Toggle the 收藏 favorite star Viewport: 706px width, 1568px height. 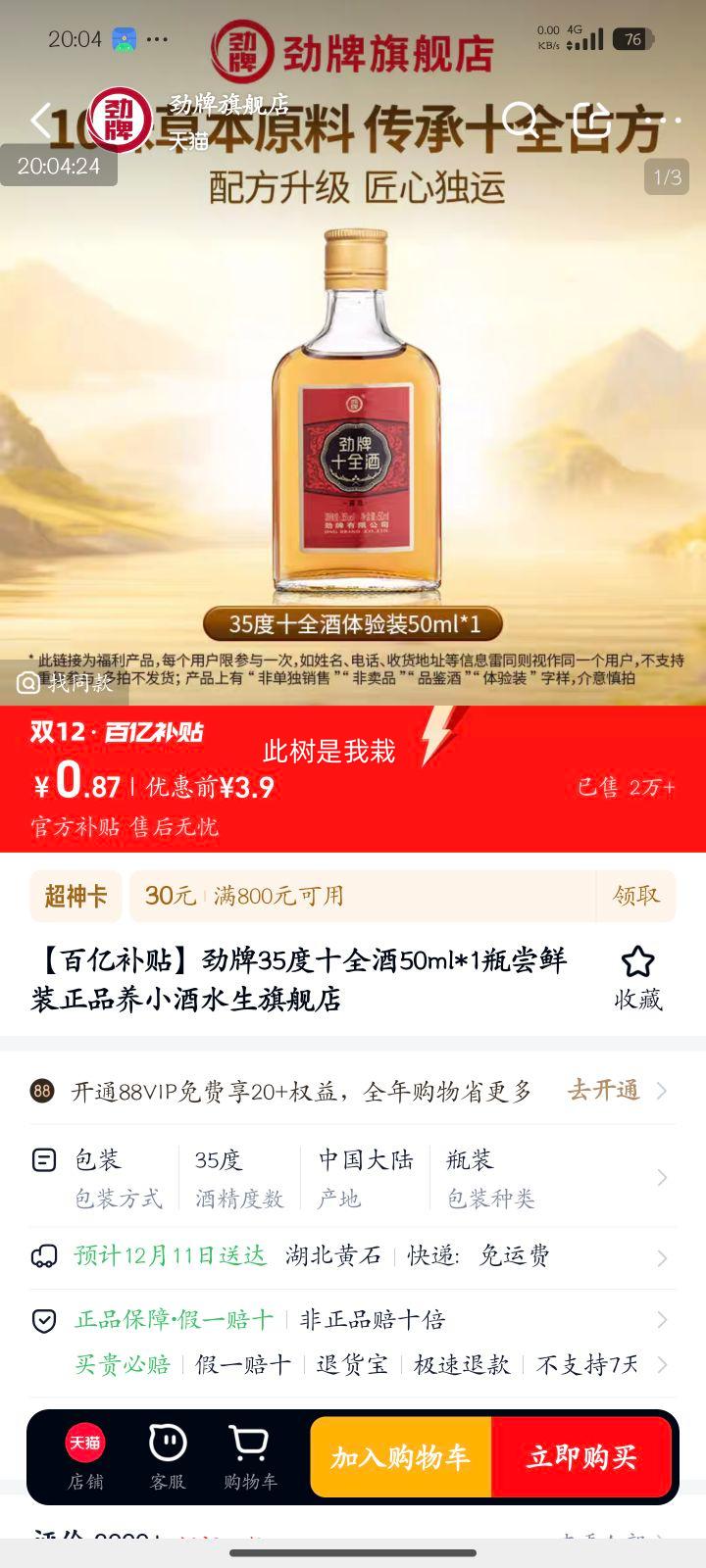(x=638, y=965)
